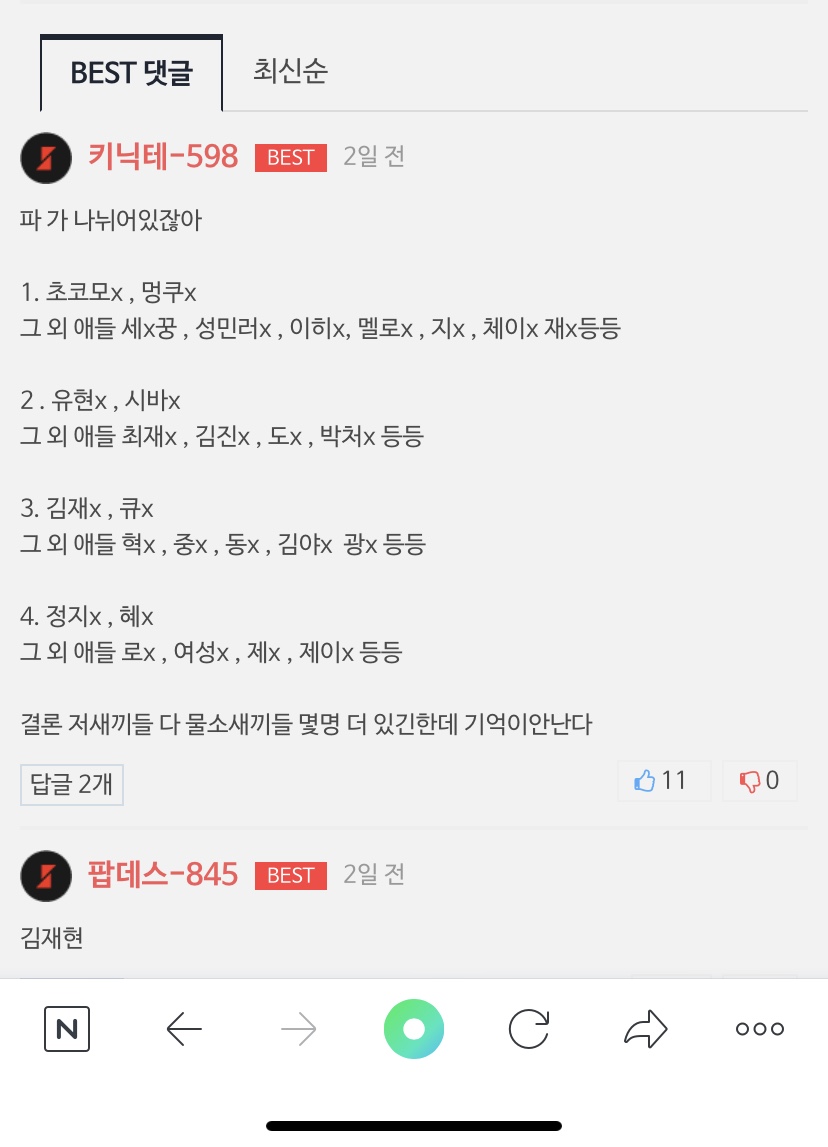Dislike the comment by 키닉테-598
Screen dimensions: 828x1147
pos(759,781)
